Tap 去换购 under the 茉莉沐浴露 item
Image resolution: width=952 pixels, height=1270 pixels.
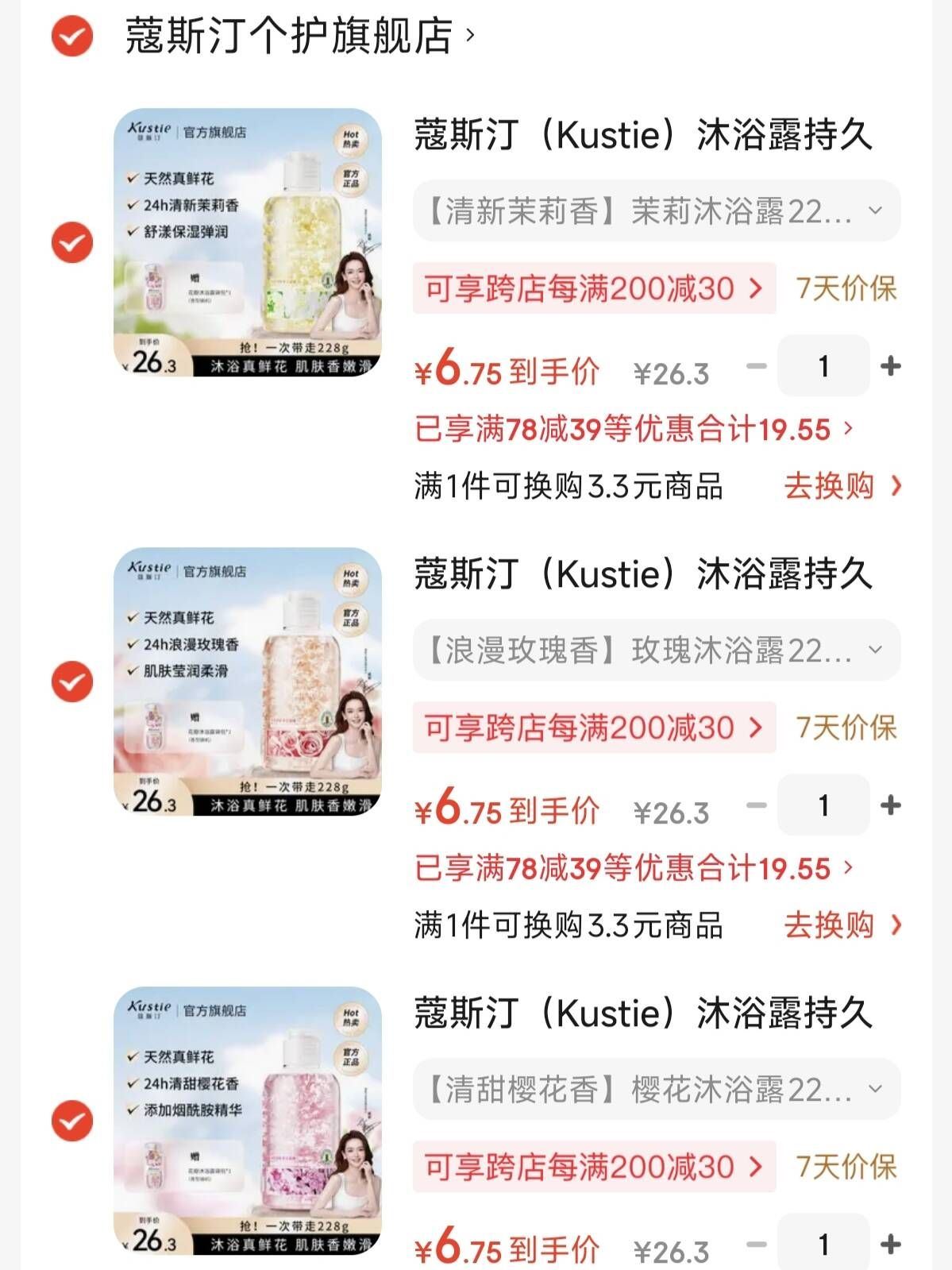(842, 486)
